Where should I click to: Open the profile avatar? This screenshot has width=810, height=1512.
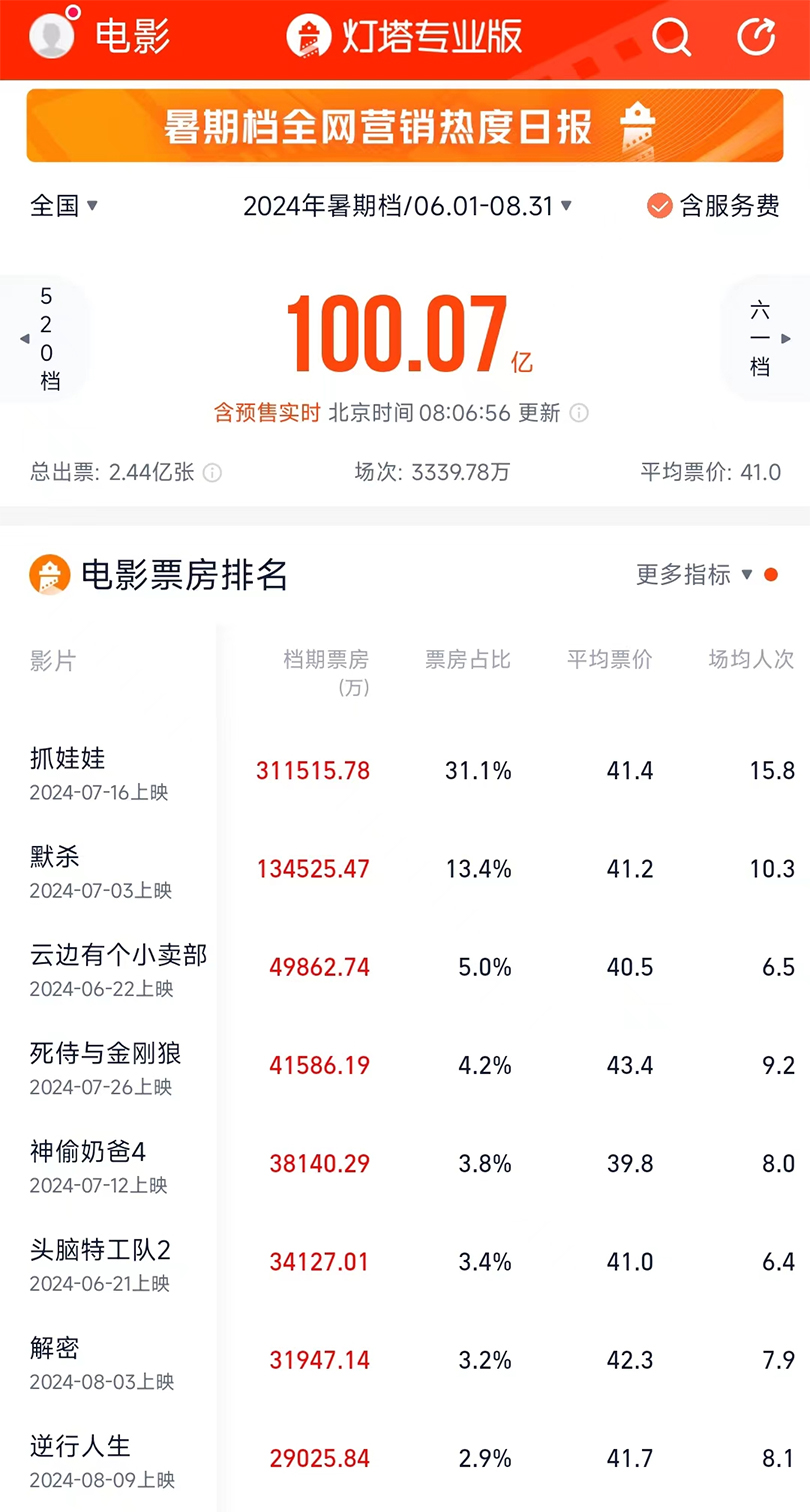click(53, 36)
